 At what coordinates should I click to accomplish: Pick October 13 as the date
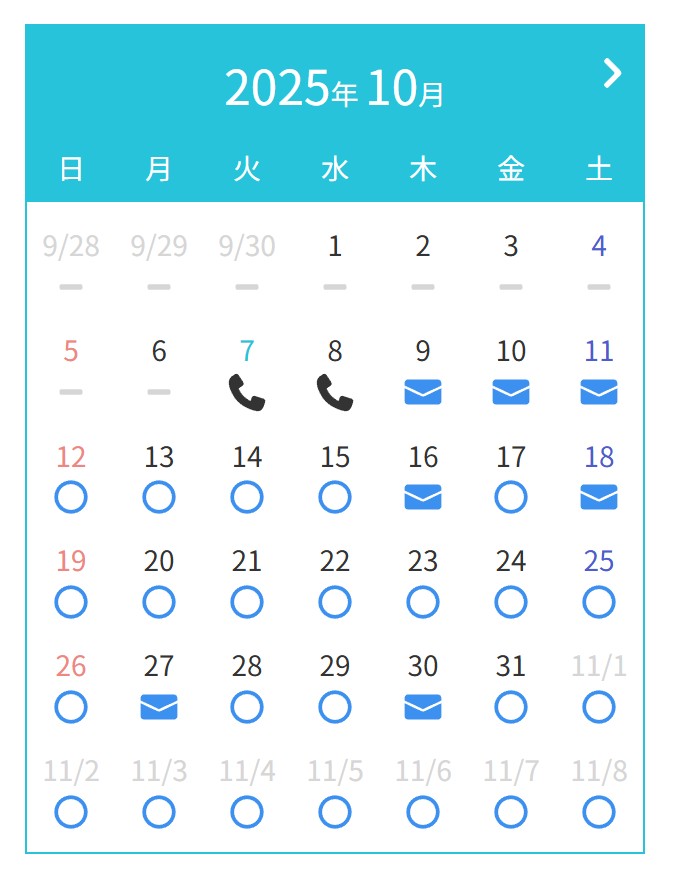pos(159,497)
